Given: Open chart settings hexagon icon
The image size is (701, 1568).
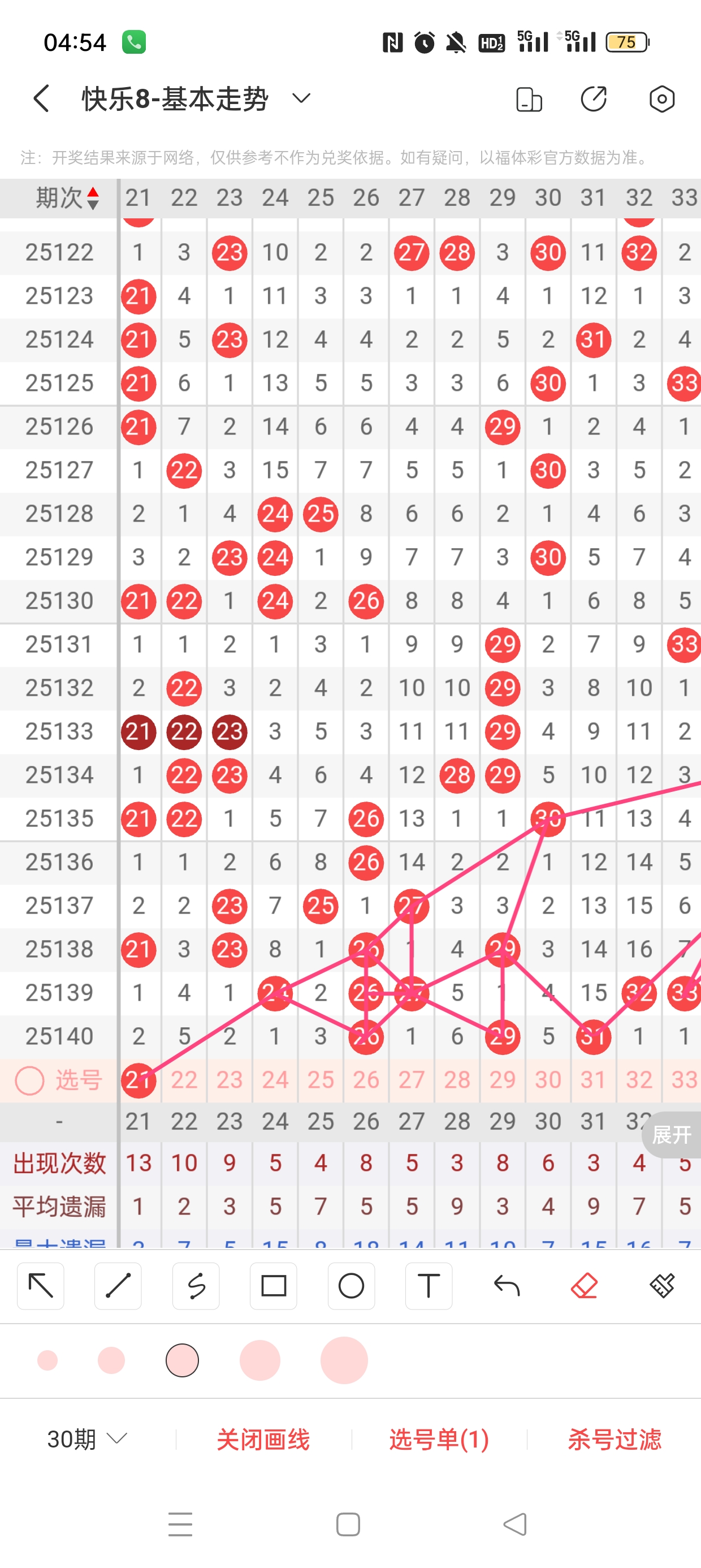Looking at the screenshot, I should coord(661,99).
